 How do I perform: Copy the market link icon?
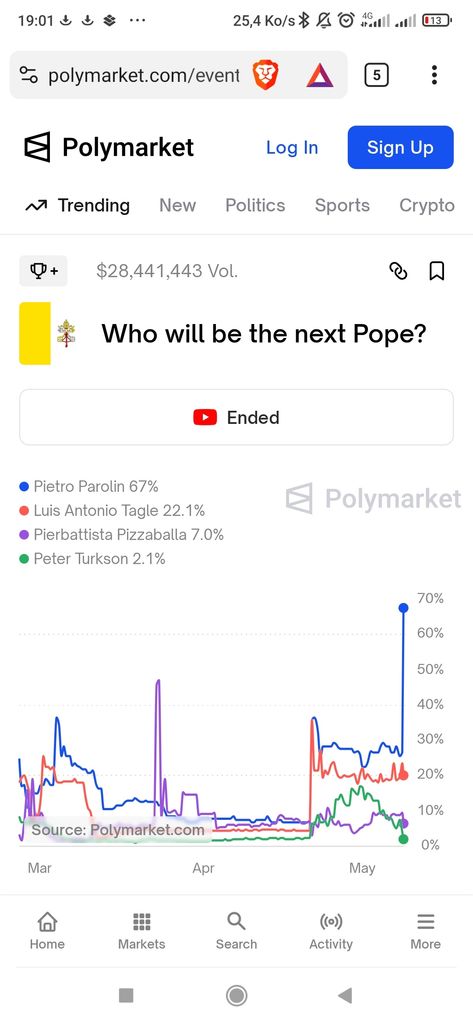click(399, 271)
